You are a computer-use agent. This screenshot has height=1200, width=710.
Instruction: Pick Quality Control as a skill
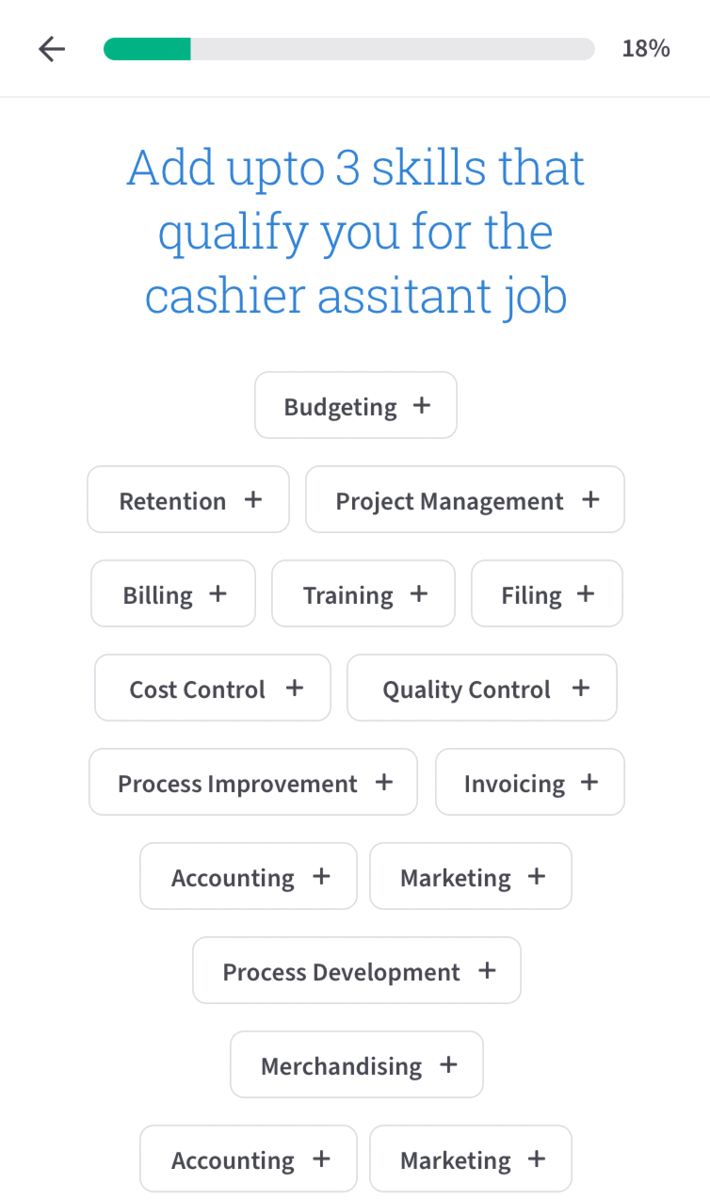tap(482, 688)
